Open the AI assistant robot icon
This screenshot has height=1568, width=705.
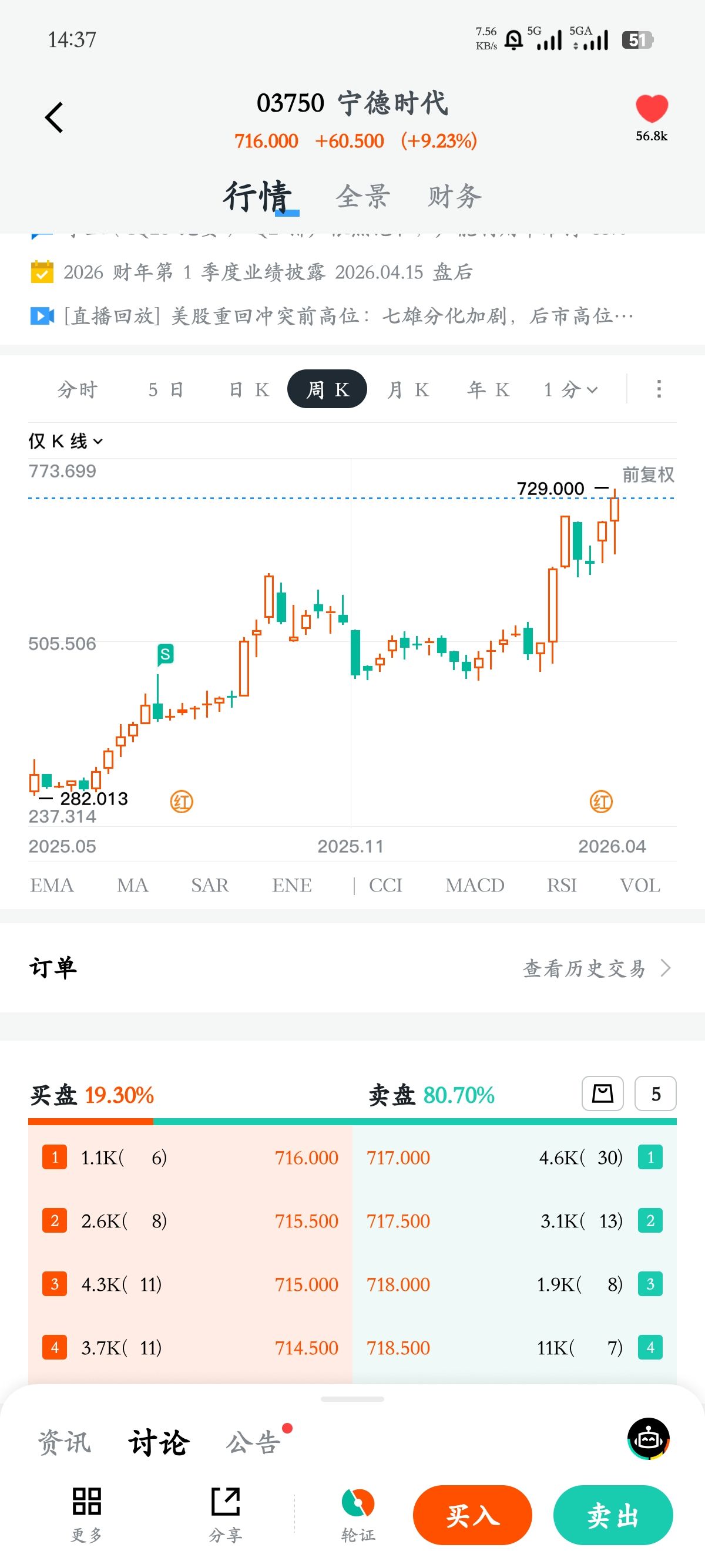649,1439
